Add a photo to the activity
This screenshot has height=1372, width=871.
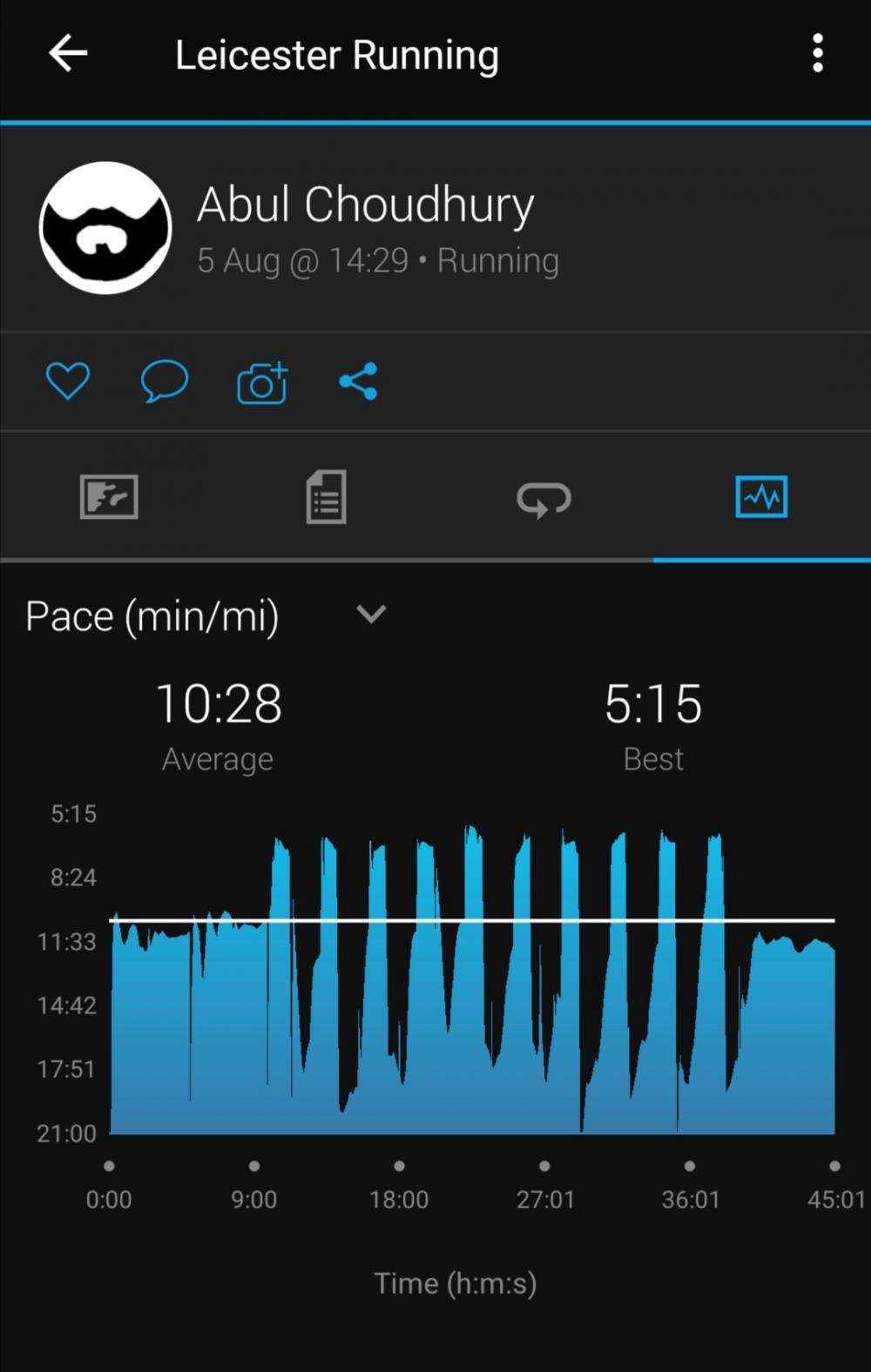261,383
